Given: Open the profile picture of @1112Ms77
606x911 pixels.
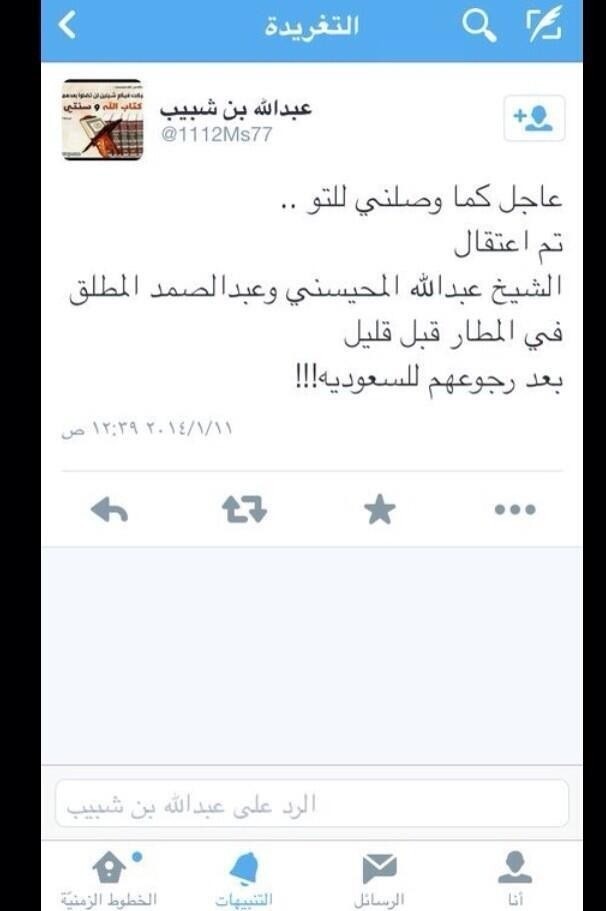Looking at the screenshot, I should [102, 120].
